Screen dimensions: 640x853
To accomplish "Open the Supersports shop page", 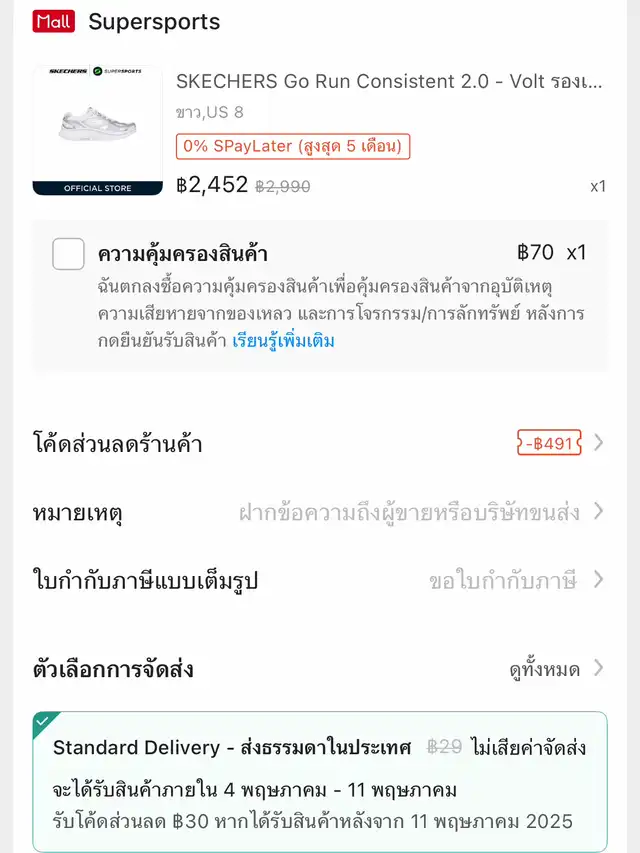I will point(154,22).
